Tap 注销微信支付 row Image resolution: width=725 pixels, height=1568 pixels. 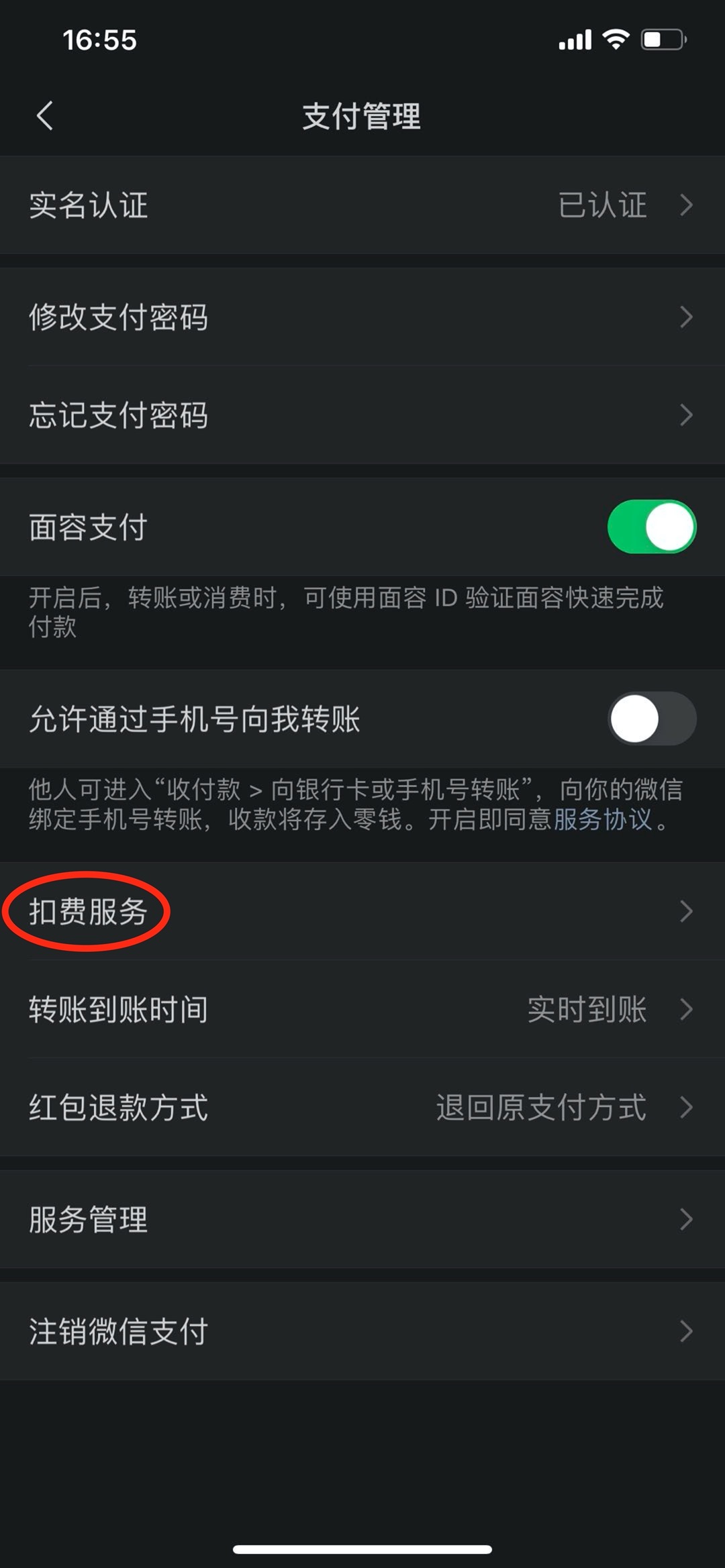(362, 1331)
